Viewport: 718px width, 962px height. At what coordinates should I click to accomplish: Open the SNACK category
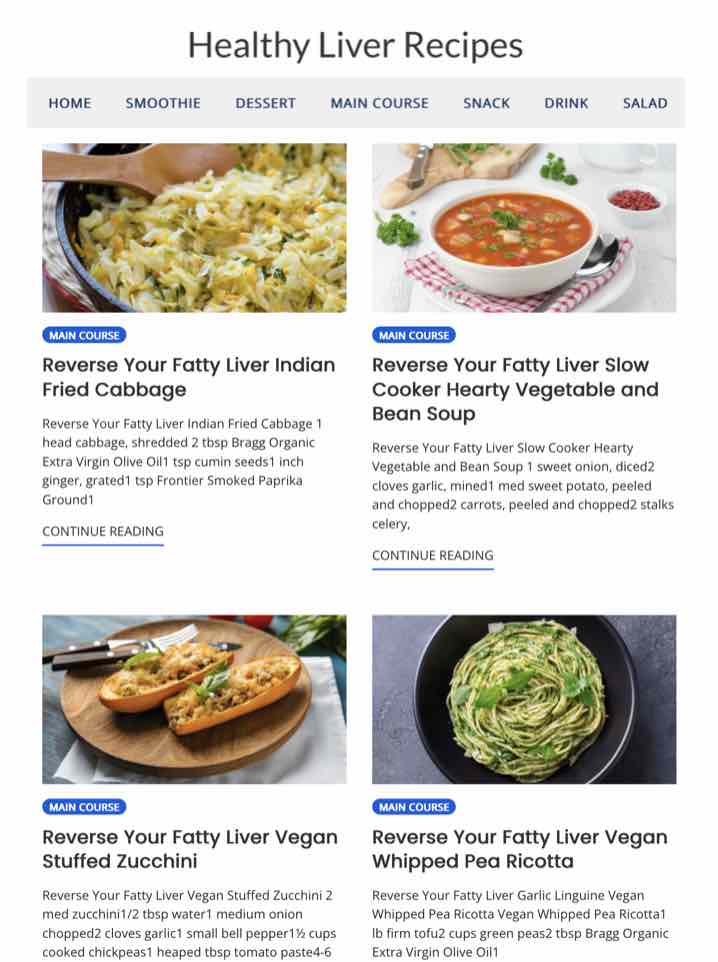486,103
